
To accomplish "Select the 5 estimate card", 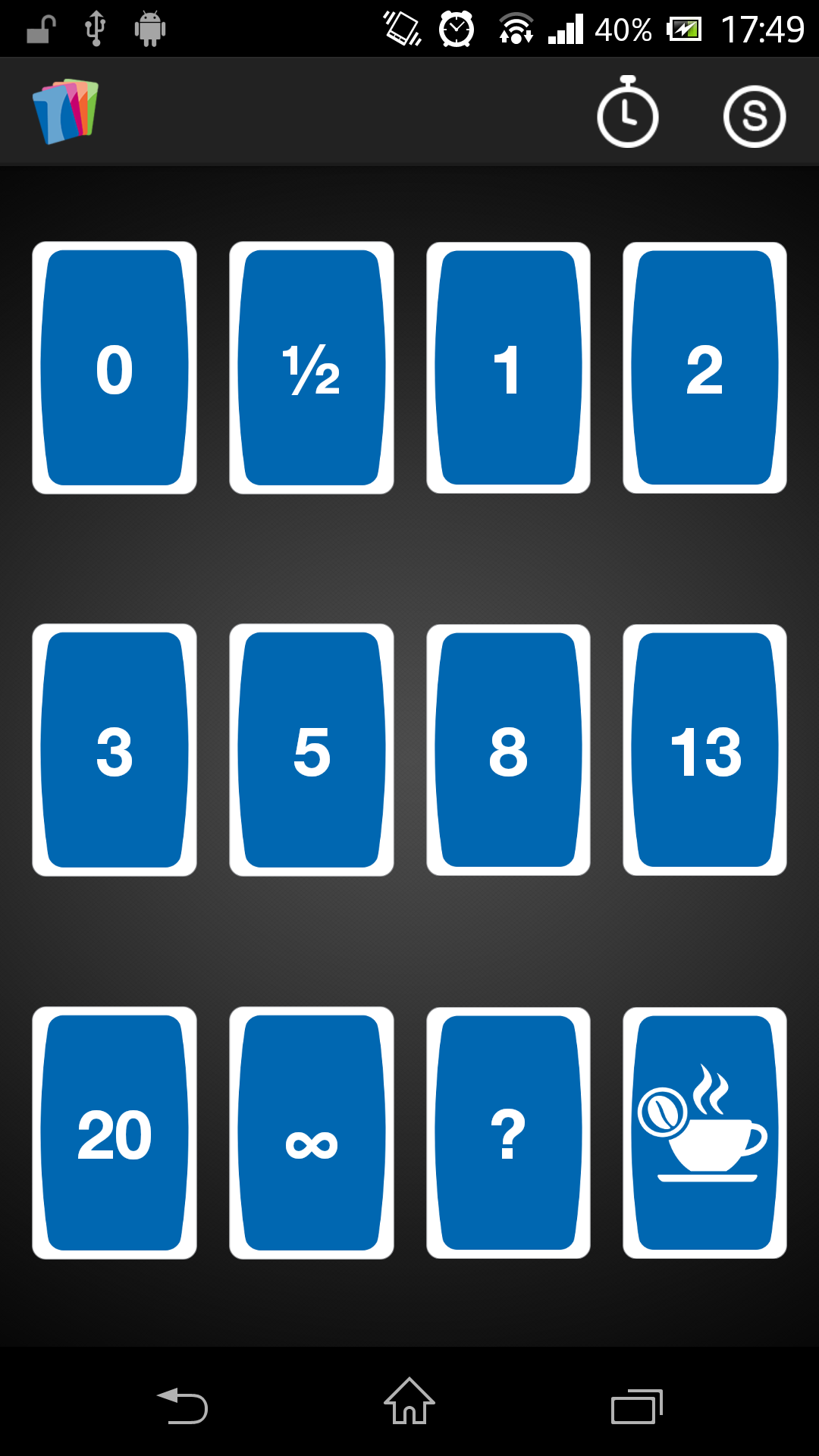I will click(x=312, y=751).
